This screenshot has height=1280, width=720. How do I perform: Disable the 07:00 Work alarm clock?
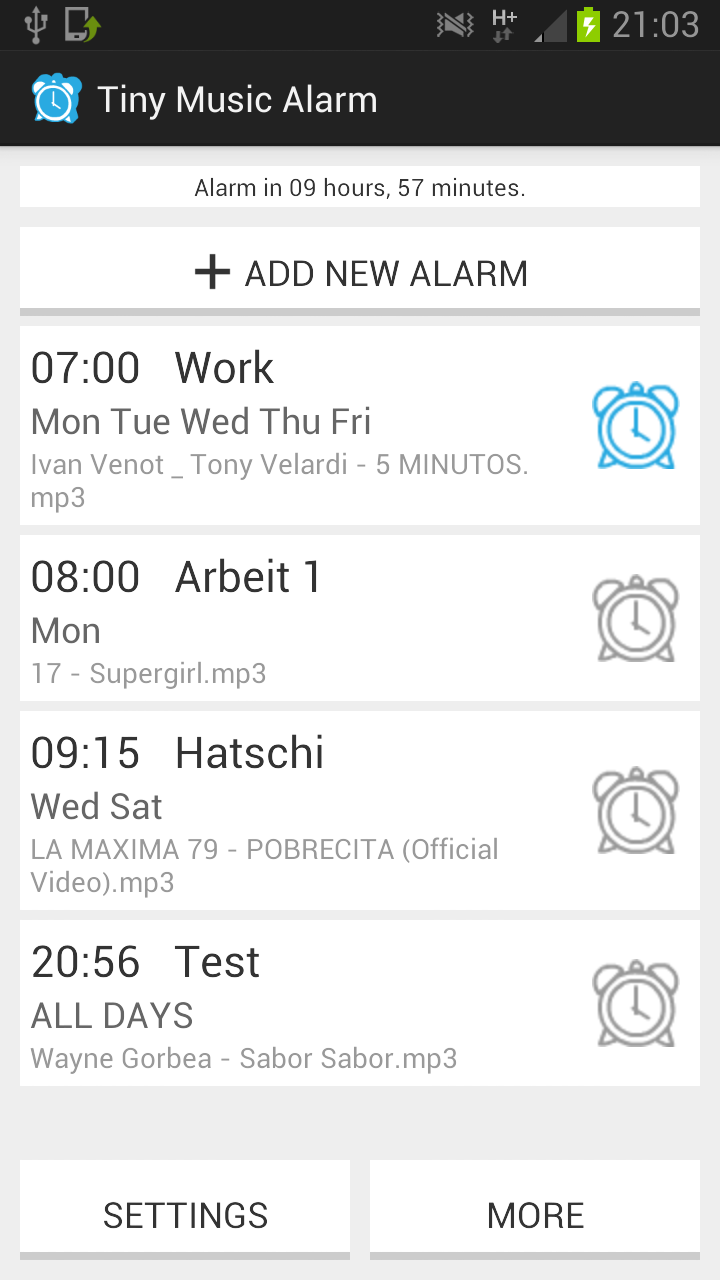635,426
